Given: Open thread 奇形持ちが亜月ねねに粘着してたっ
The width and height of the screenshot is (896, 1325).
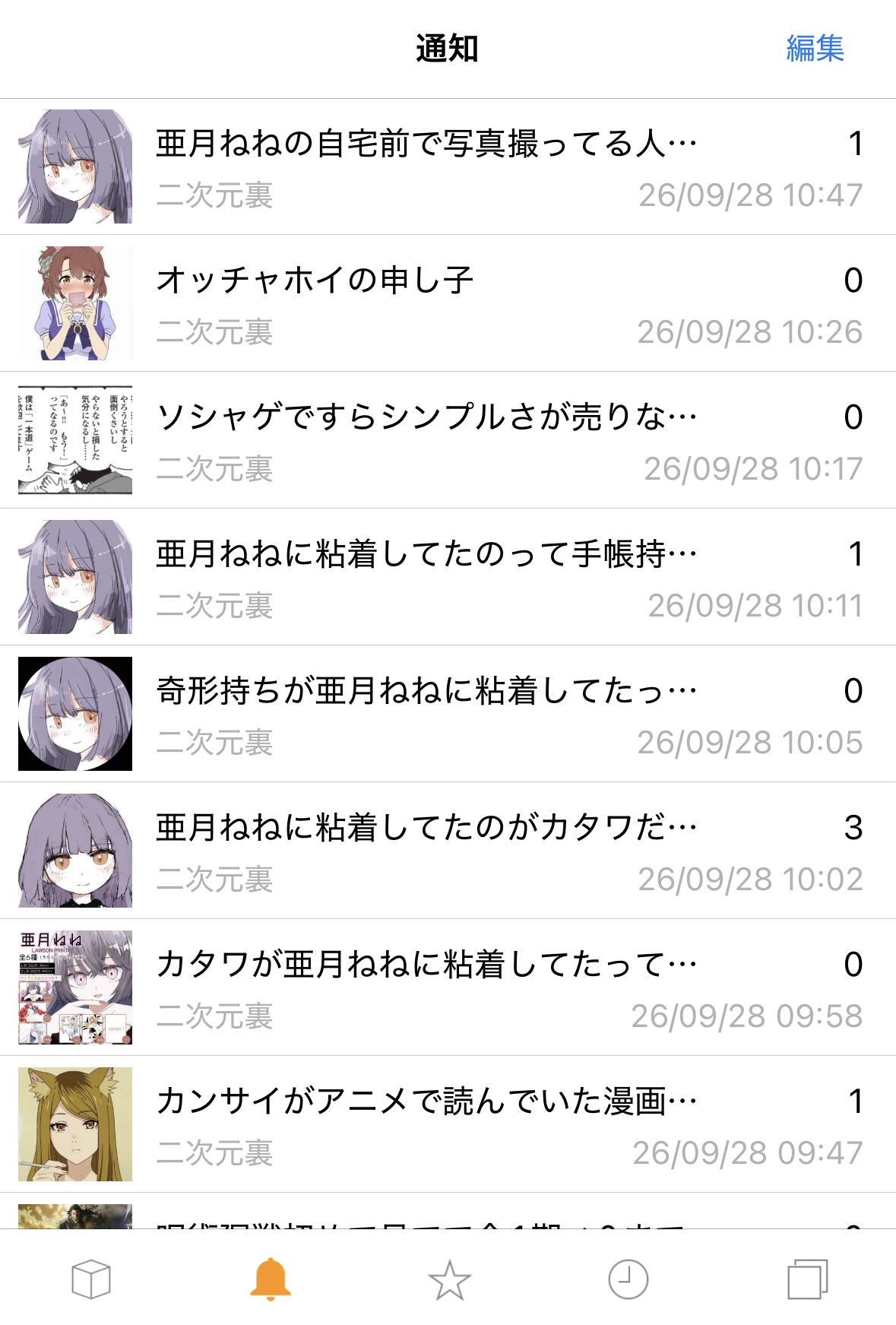Looking at the screenshot, I should (x=448, y=714).
